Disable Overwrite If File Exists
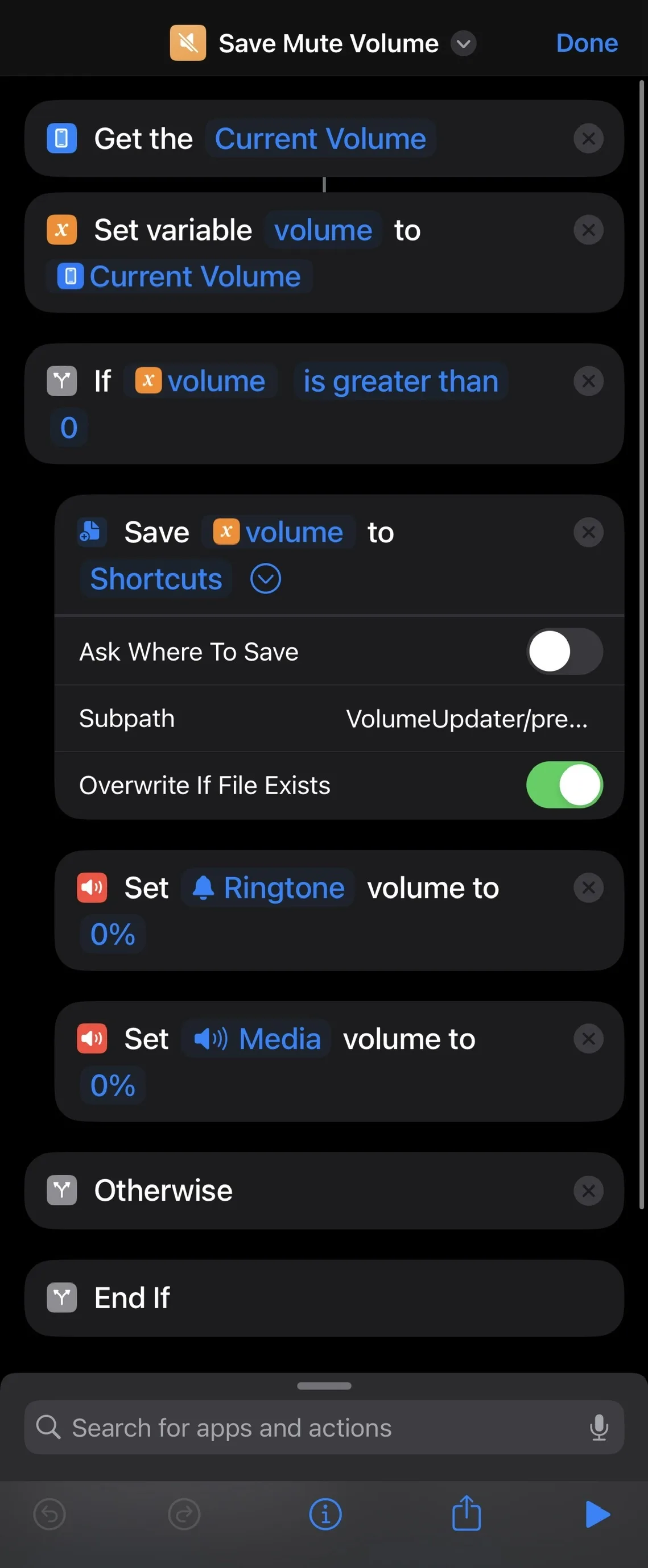 pos(564,785)
